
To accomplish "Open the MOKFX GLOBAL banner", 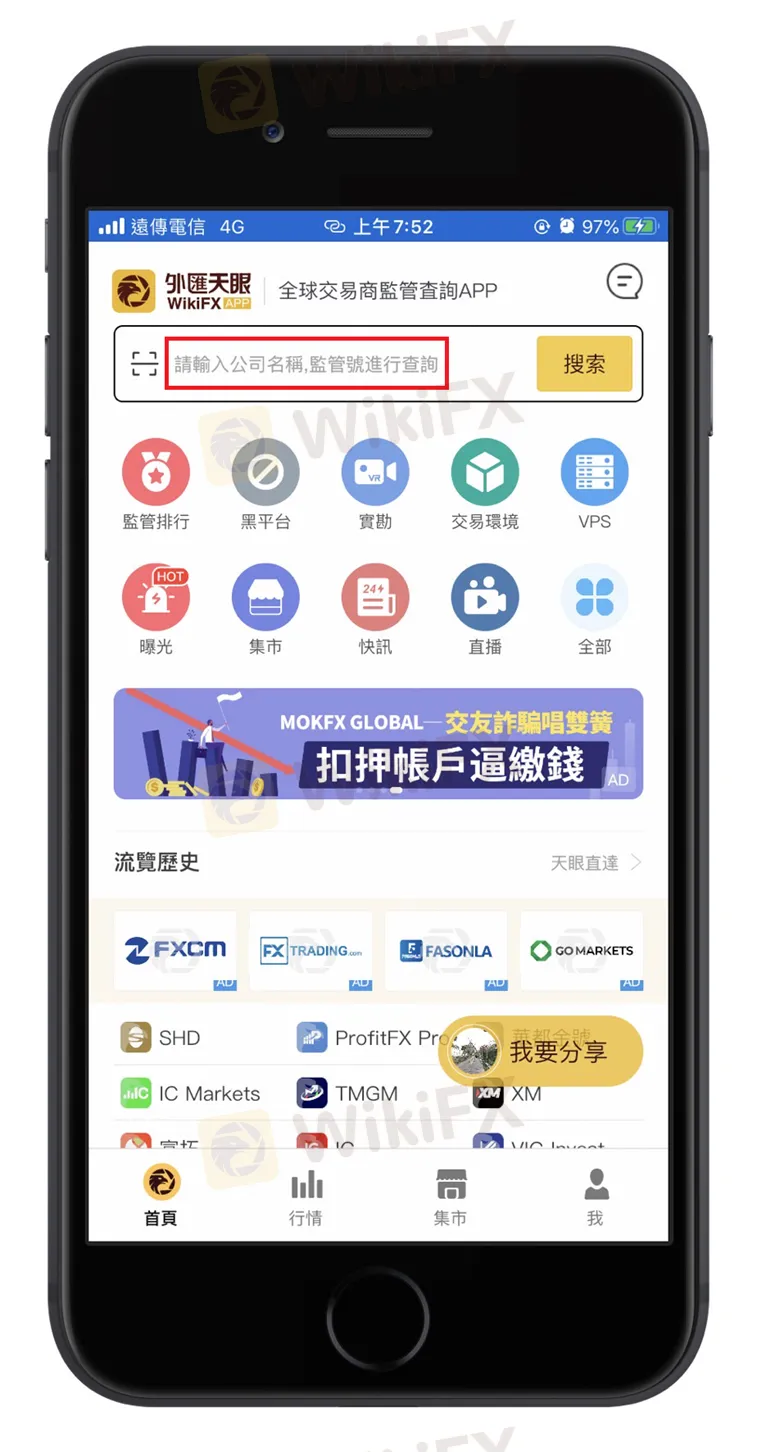I will tap(378, 744).
